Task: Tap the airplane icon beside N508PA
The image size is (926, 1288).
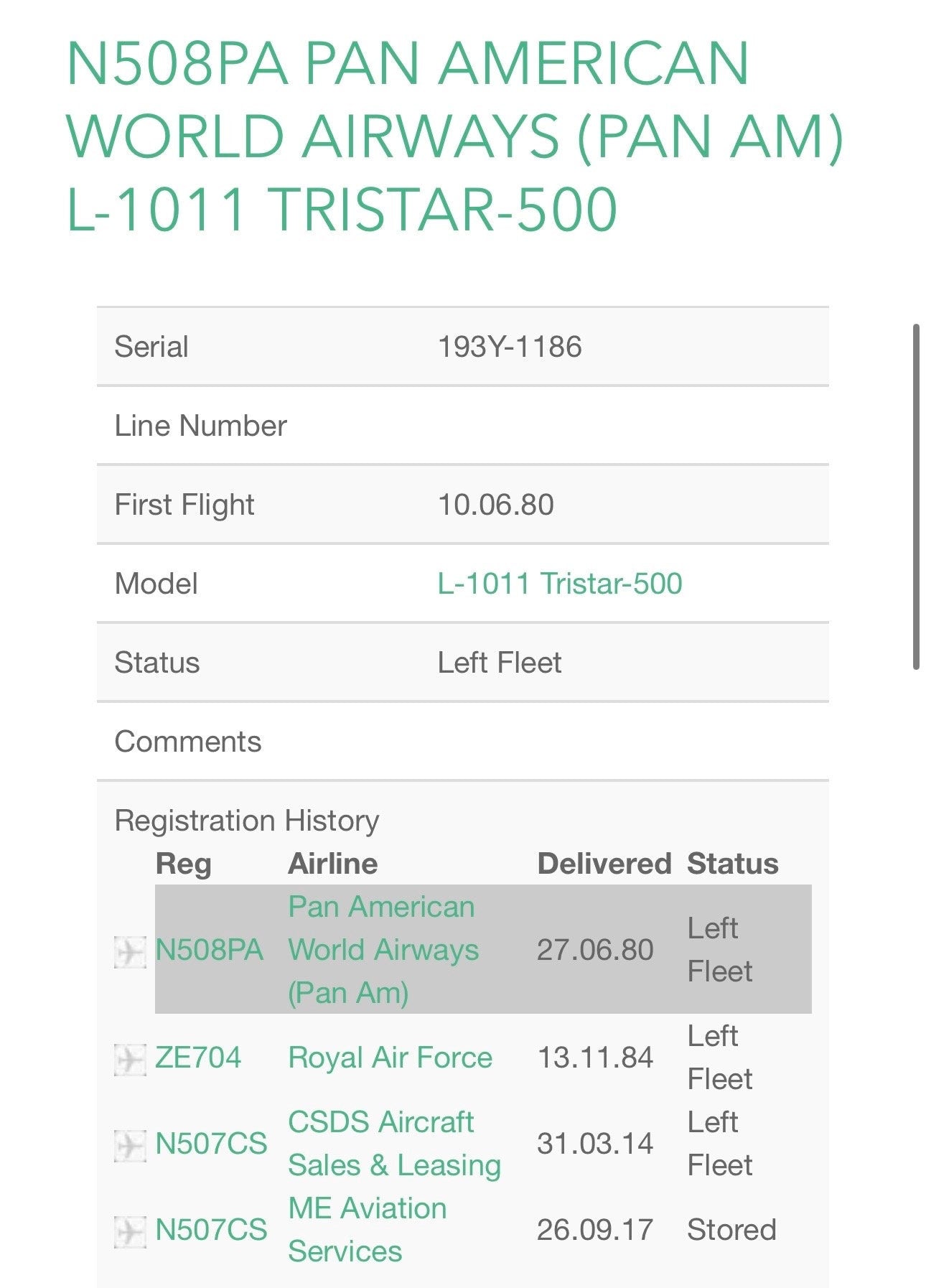Action: (x=130, y=953)
